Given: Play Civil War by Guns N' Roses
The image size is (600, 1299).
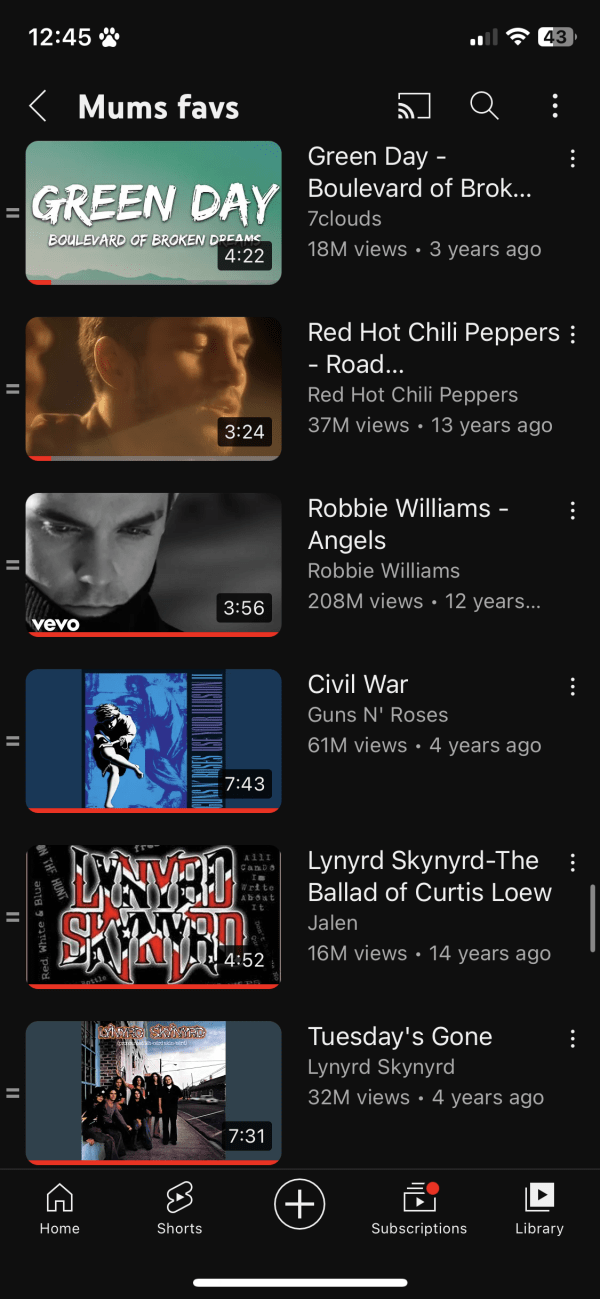Looking at the screenshot, I should [x=153, y=741].
